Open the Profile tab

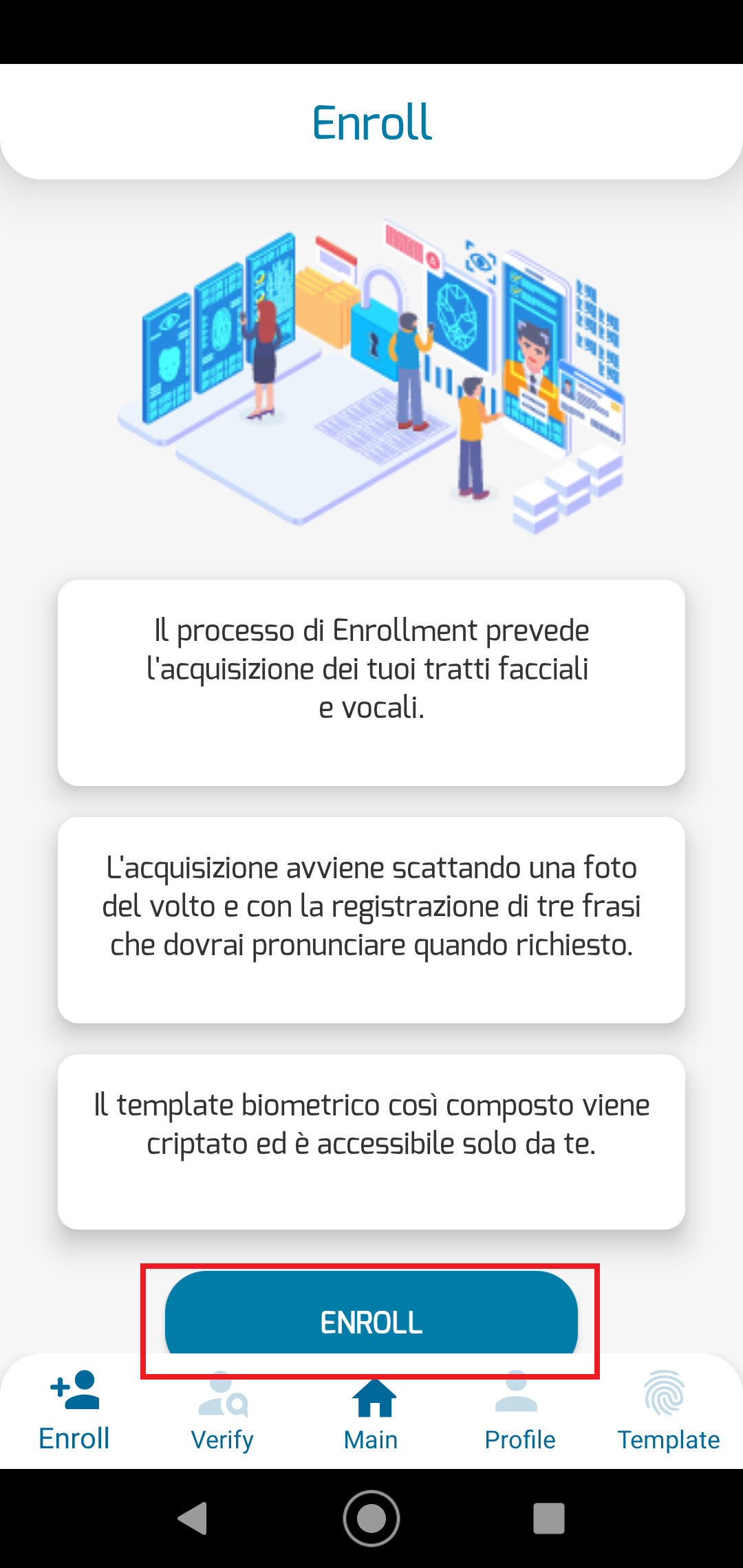point(519,1411)
